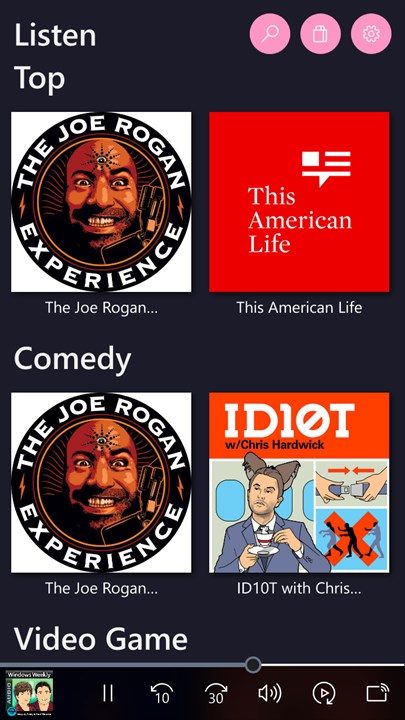The image size is (405, 720).
Task: Skip forward 30 seconds
Action: click(x=216, y=693)
